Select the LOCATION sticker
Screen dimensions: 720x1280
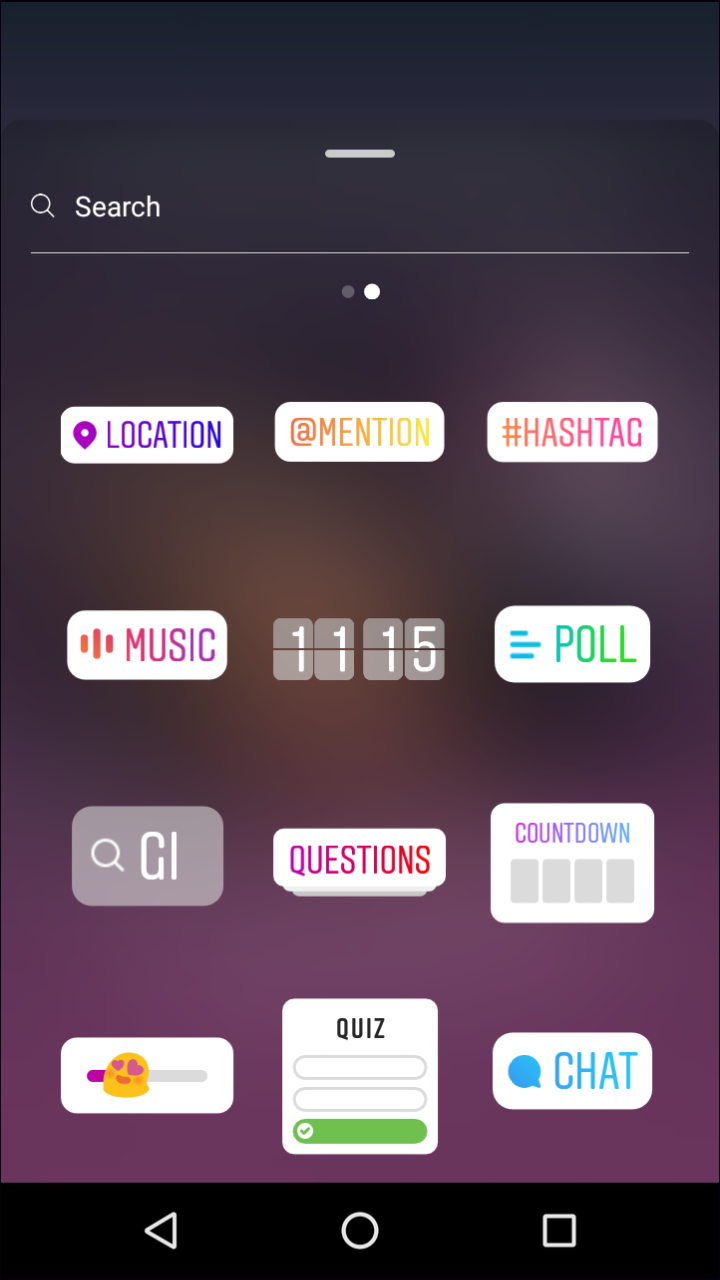tap(147, 434)
